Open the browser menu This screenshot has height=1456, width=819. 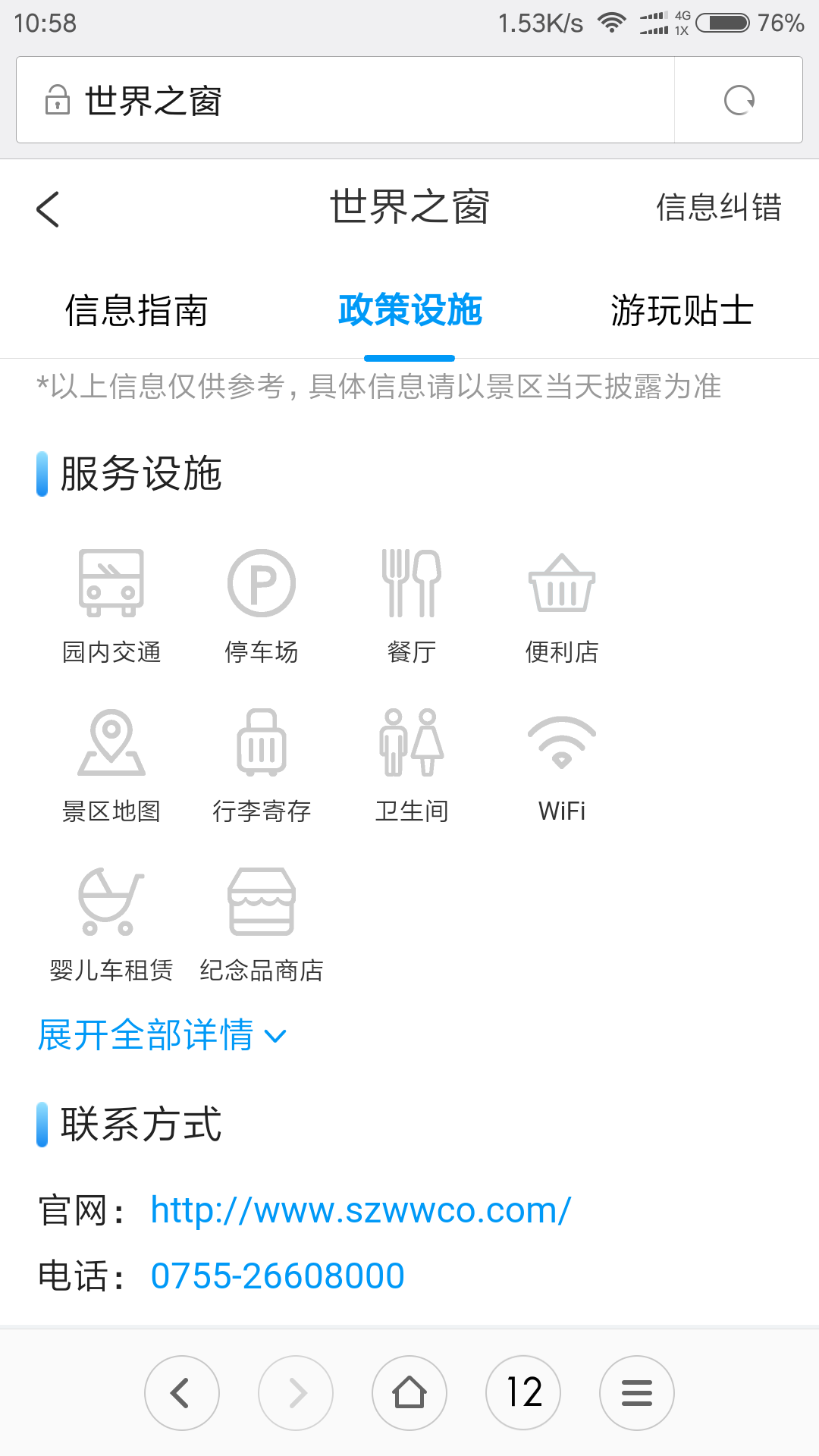point(637,1393)
